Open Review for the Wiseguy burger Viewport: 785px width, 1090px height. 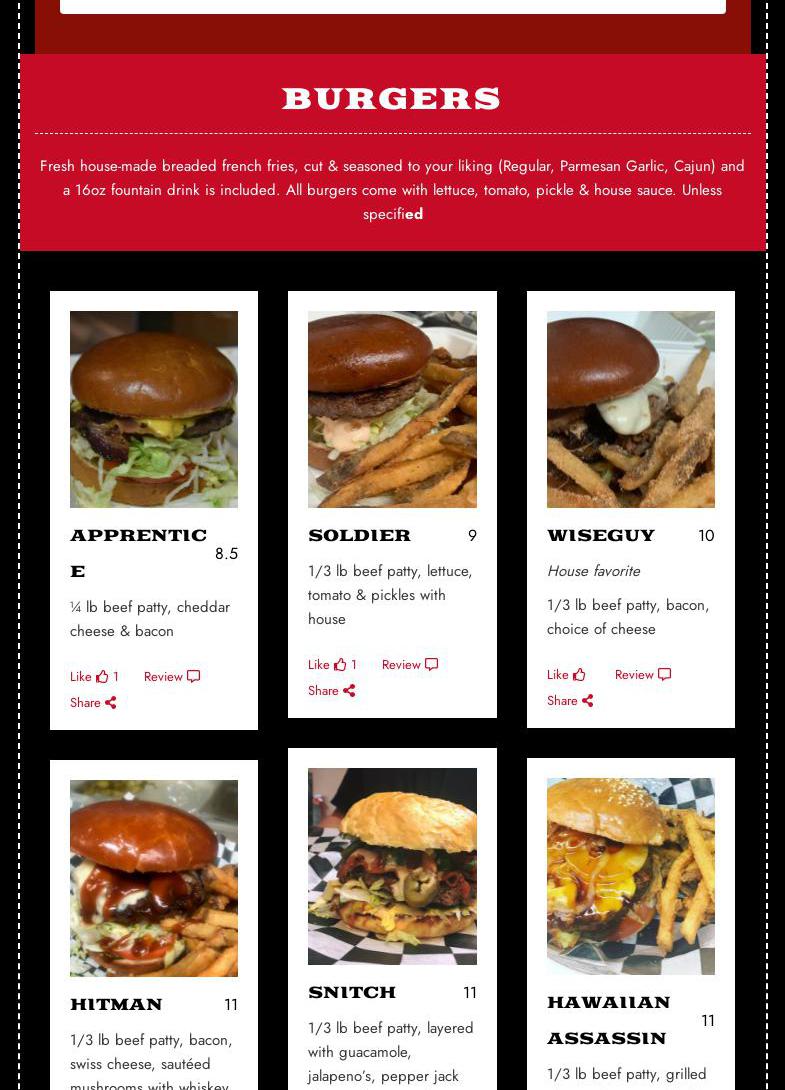tap(642, 675)
